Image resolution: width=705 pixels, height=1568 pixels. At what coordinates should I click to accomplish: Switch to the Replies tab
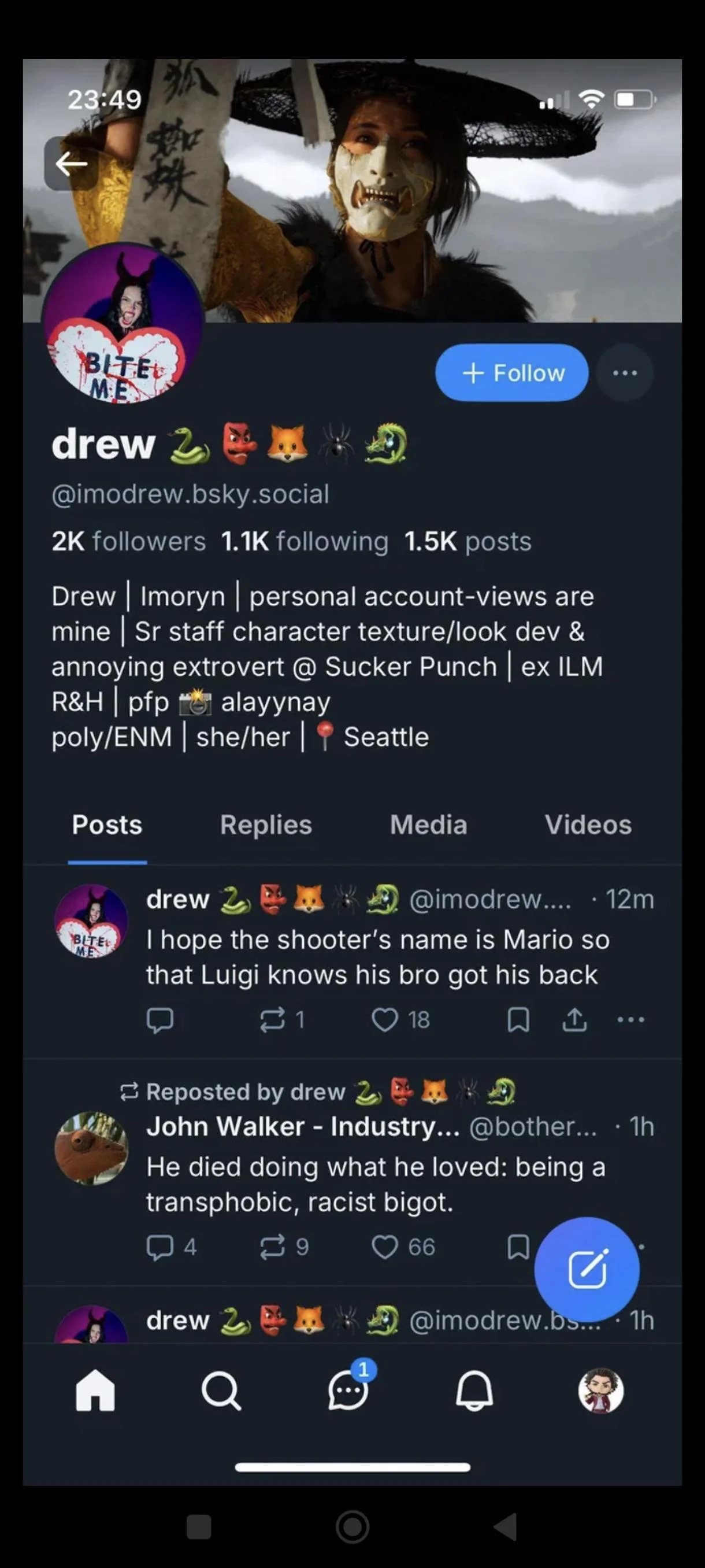(266, 825)
